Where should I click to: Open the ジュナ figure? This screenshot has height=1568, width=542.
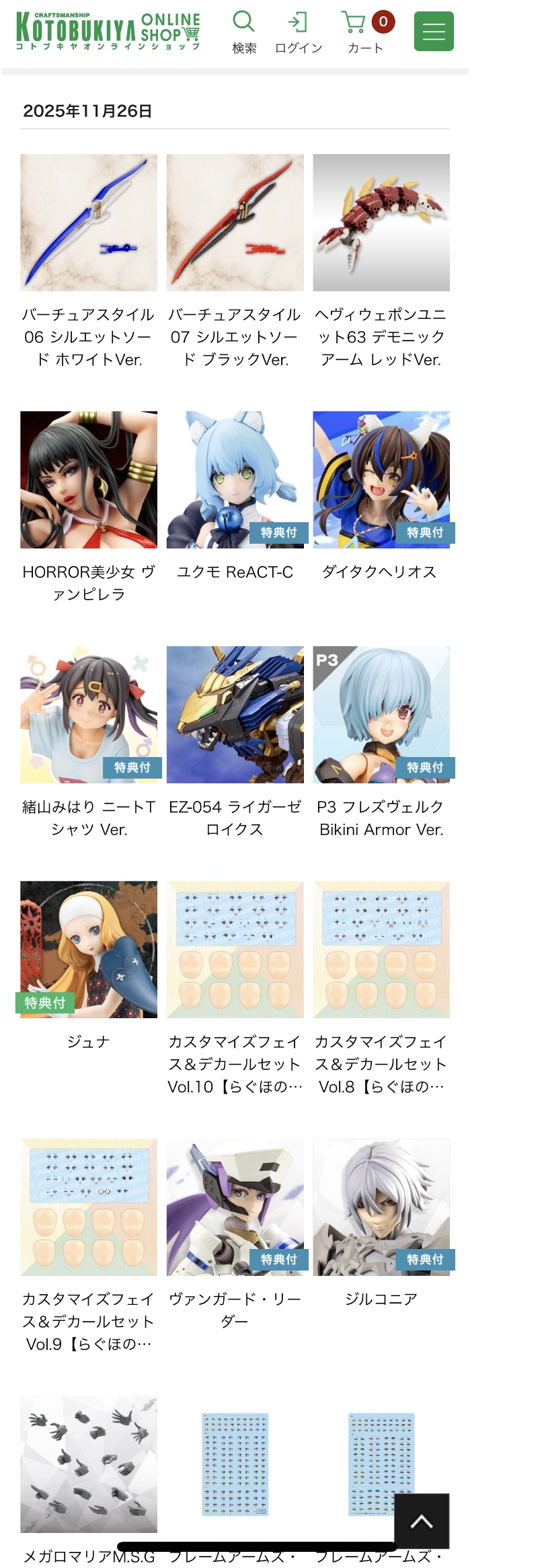click(89, 949)
